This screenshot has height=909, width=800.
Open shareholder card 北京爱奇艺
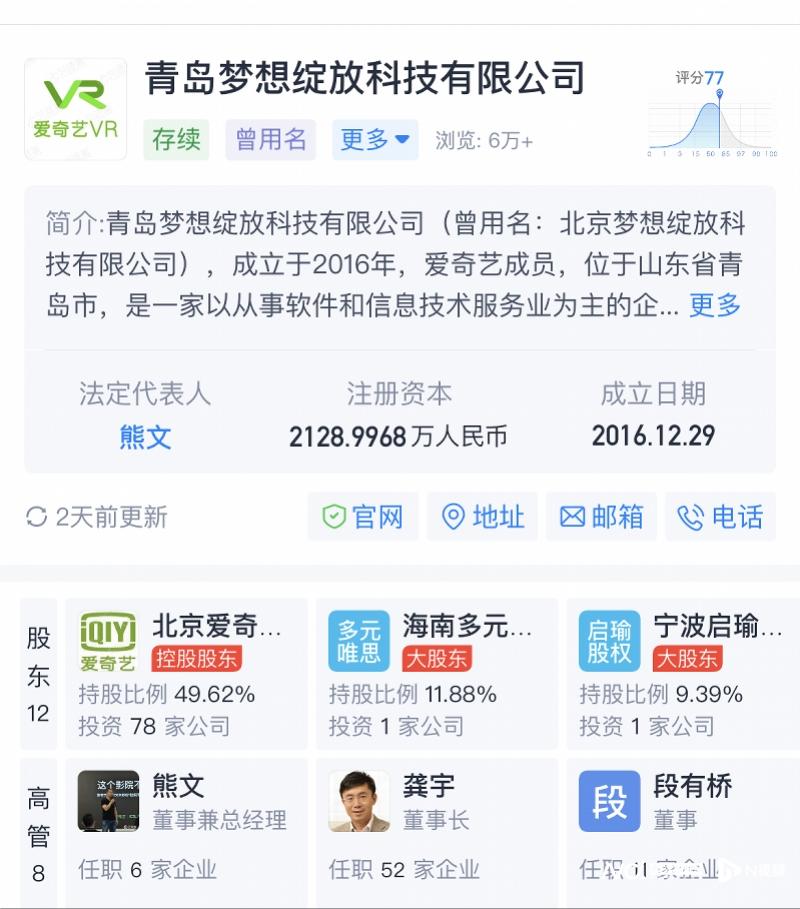[186, 674]
